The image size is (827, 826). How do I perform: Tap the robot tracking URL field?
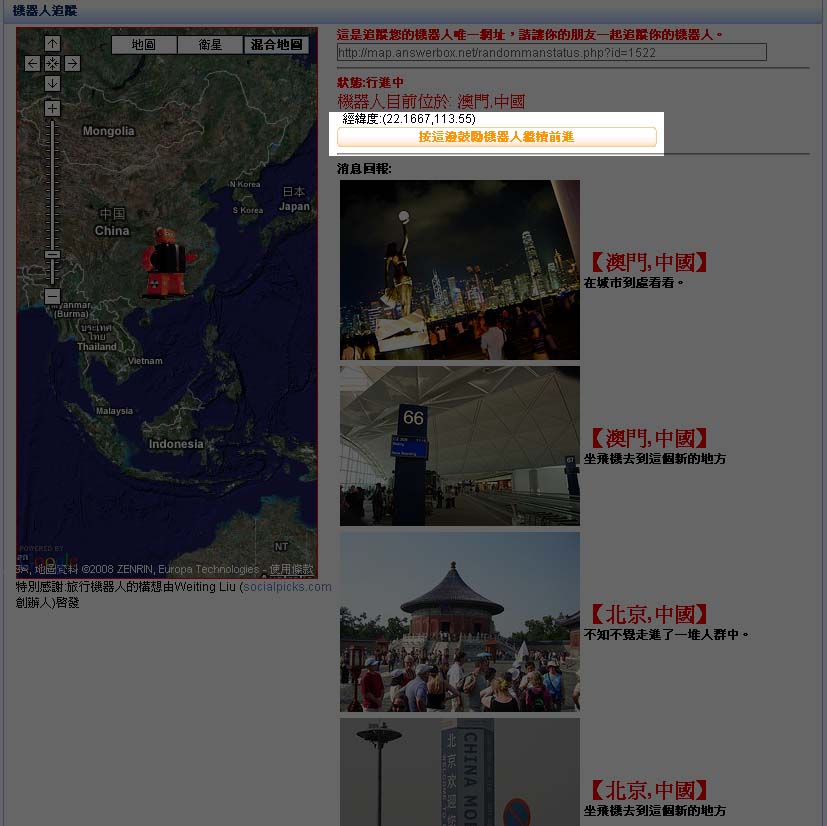click(x=552, y=52)
